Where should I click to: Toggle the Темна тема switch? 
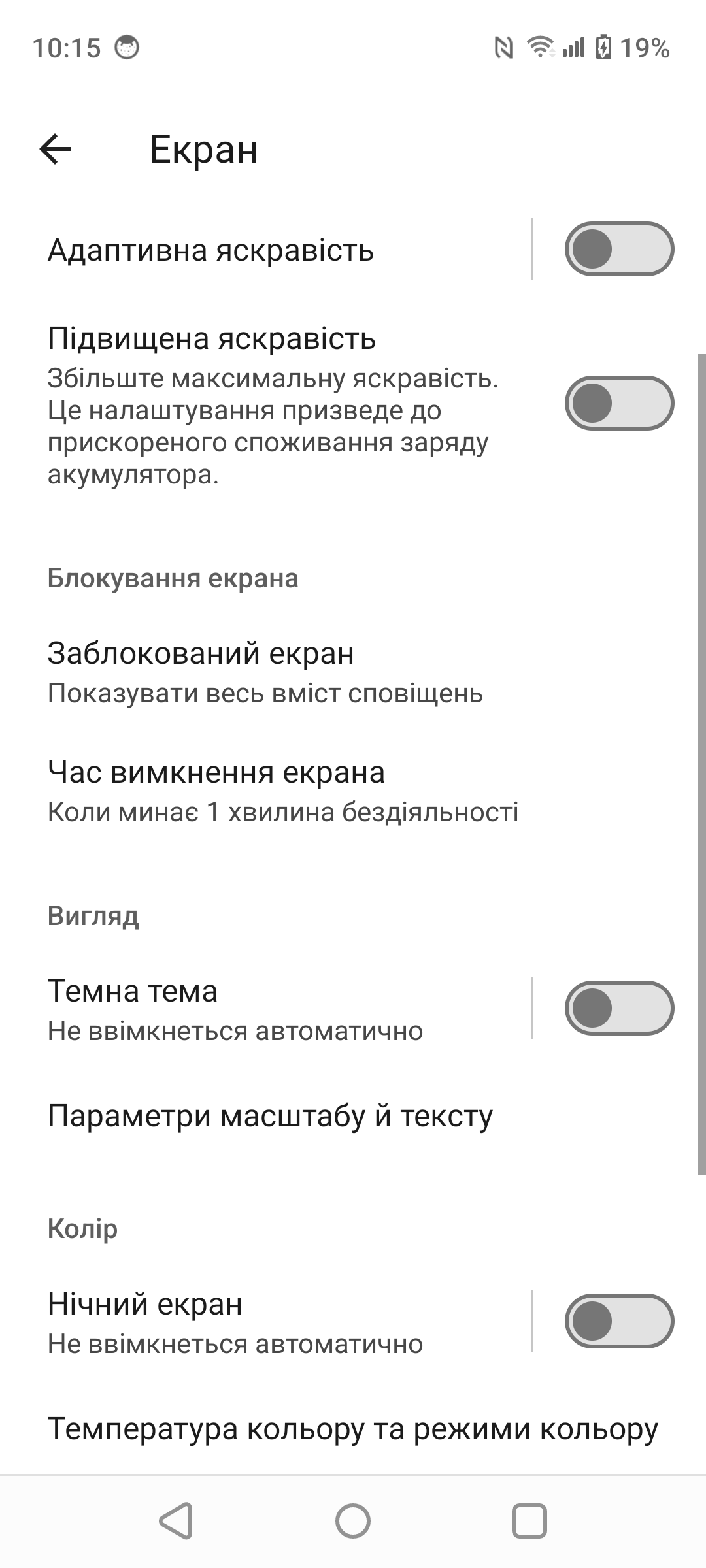point(619,1008)
